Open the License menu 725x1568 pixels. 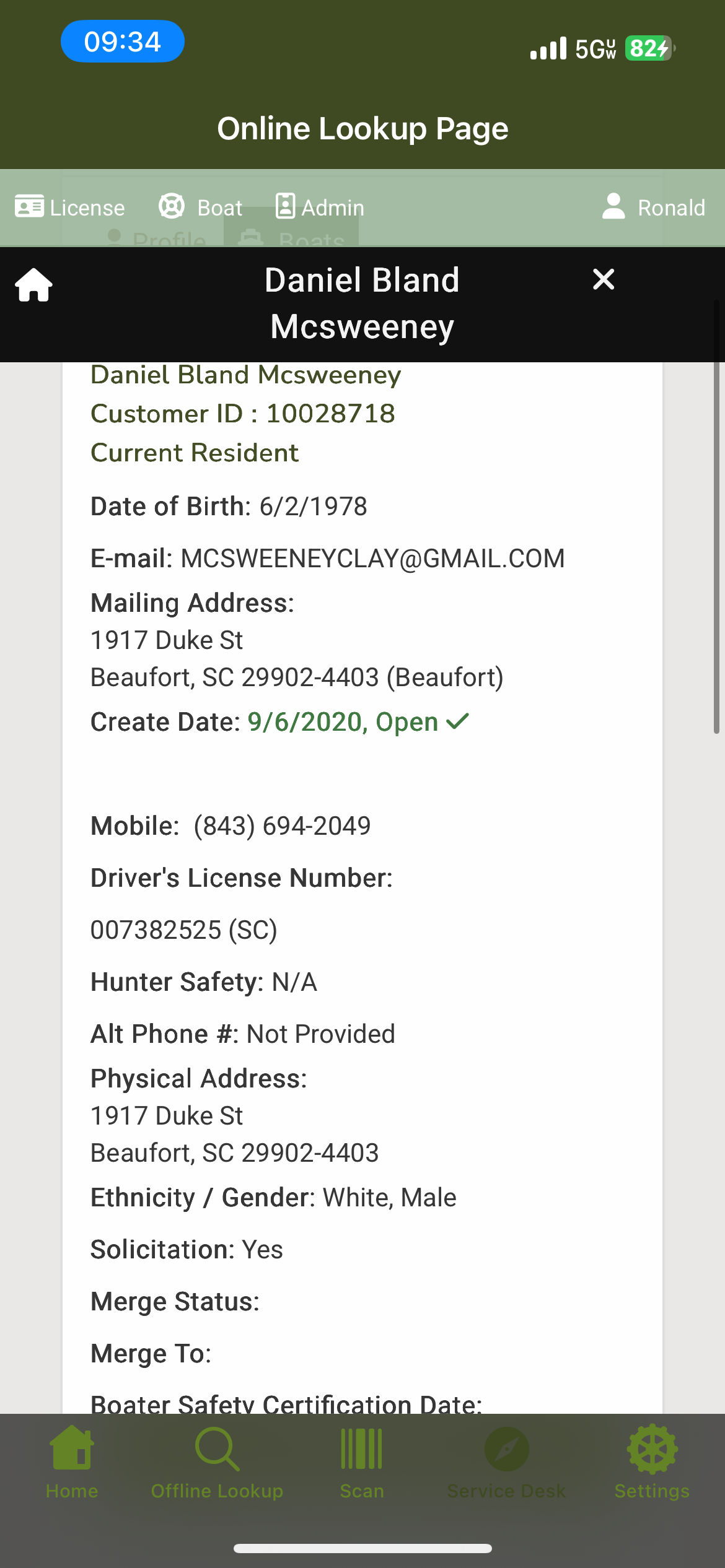point(70,207)
